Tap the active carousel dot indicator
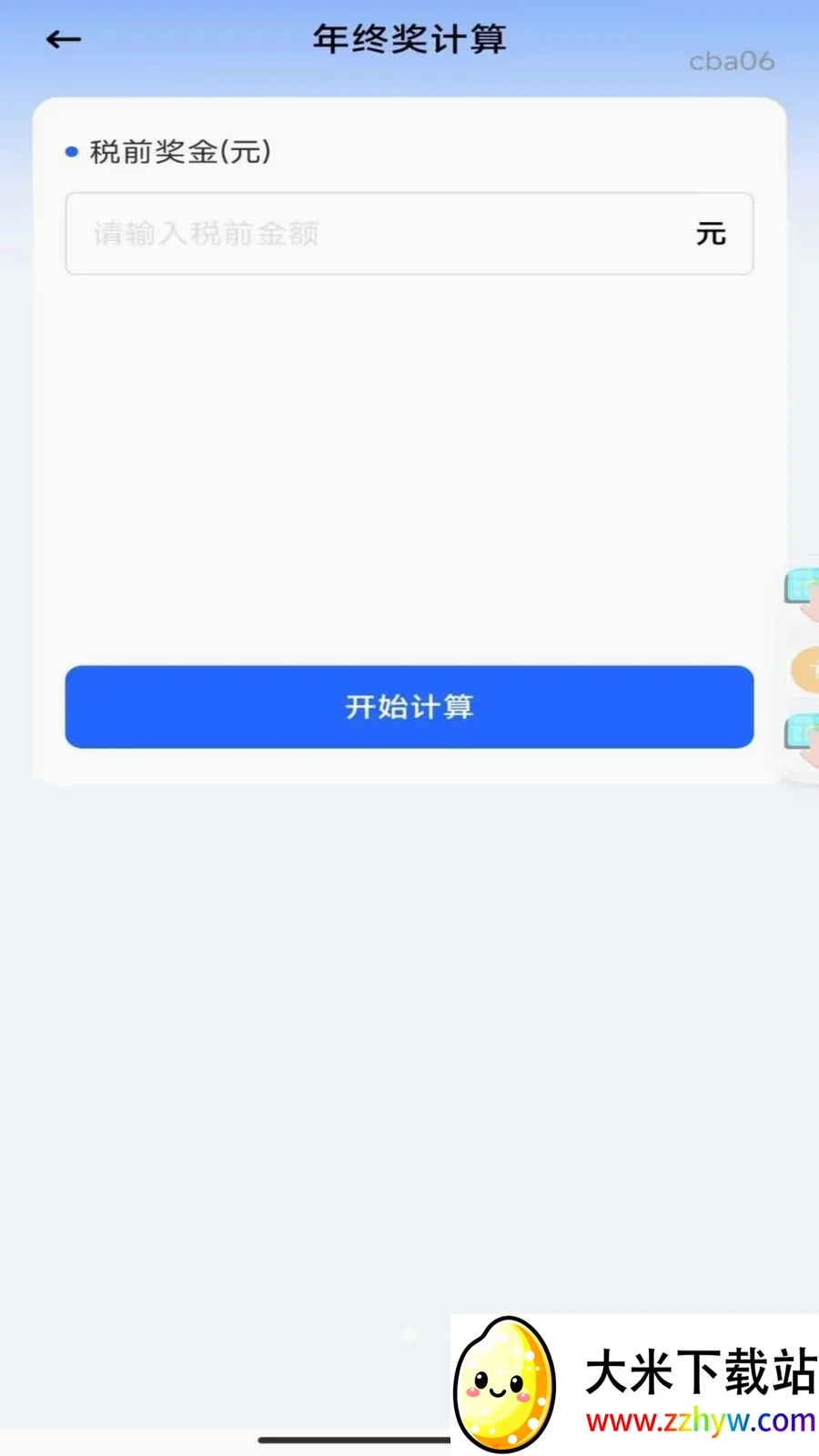The height and width of the screenshot is (1456, 819). tap(409, 1337)
